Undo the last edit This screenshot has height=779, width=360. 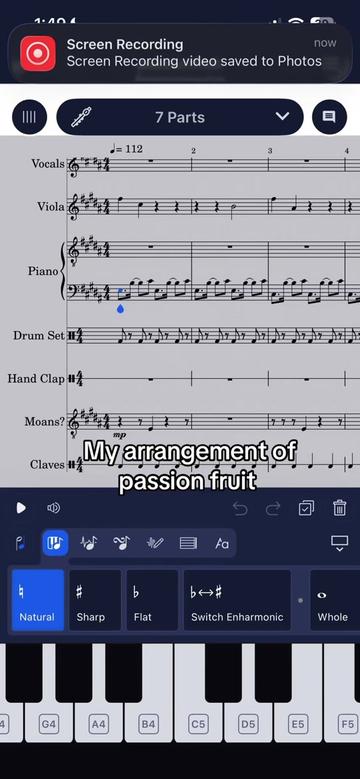(x=240, y=508)
